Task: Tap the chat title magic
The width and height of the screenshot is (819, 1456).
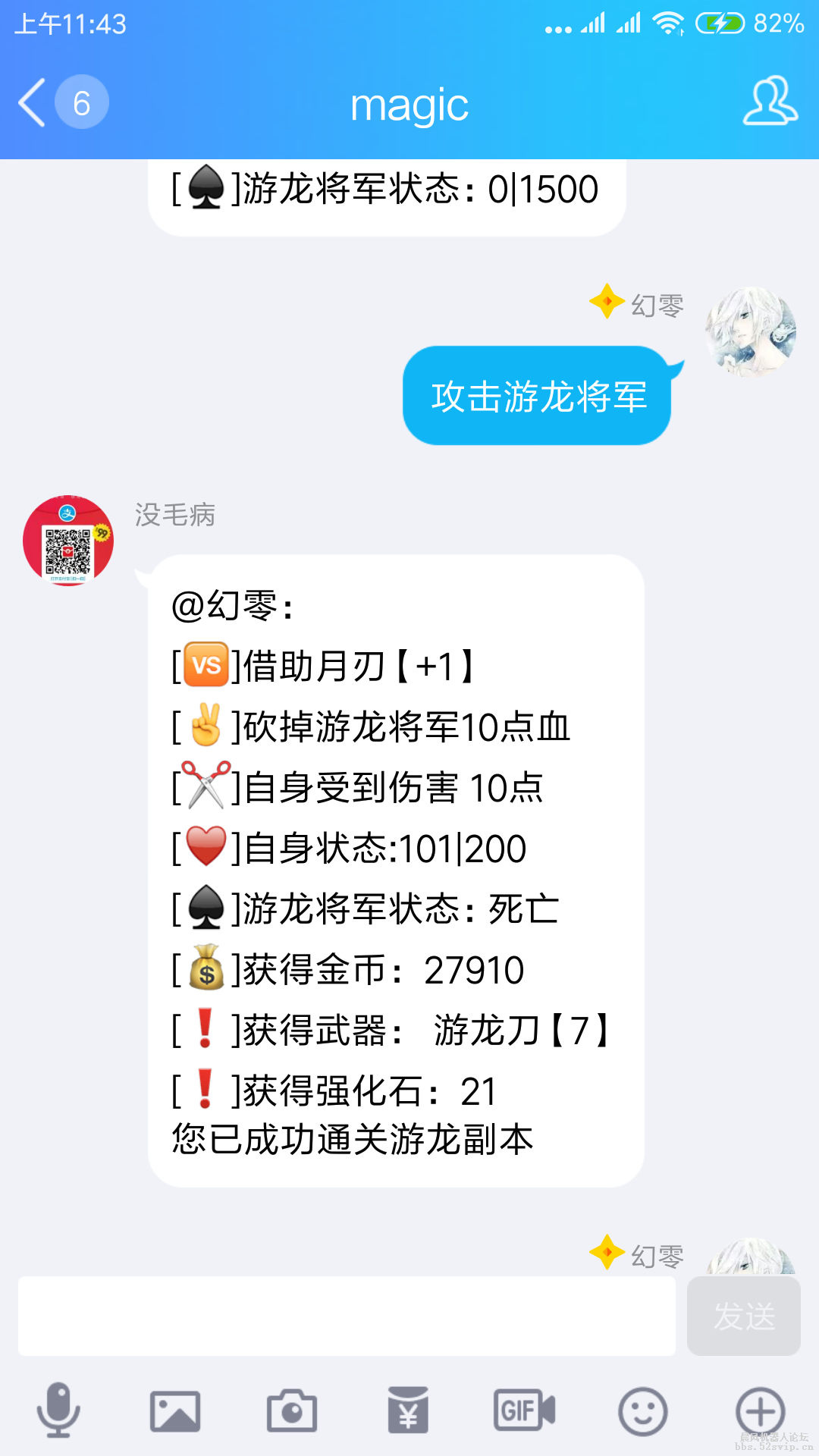Action: pyautogui.click(x=409, y=105)
